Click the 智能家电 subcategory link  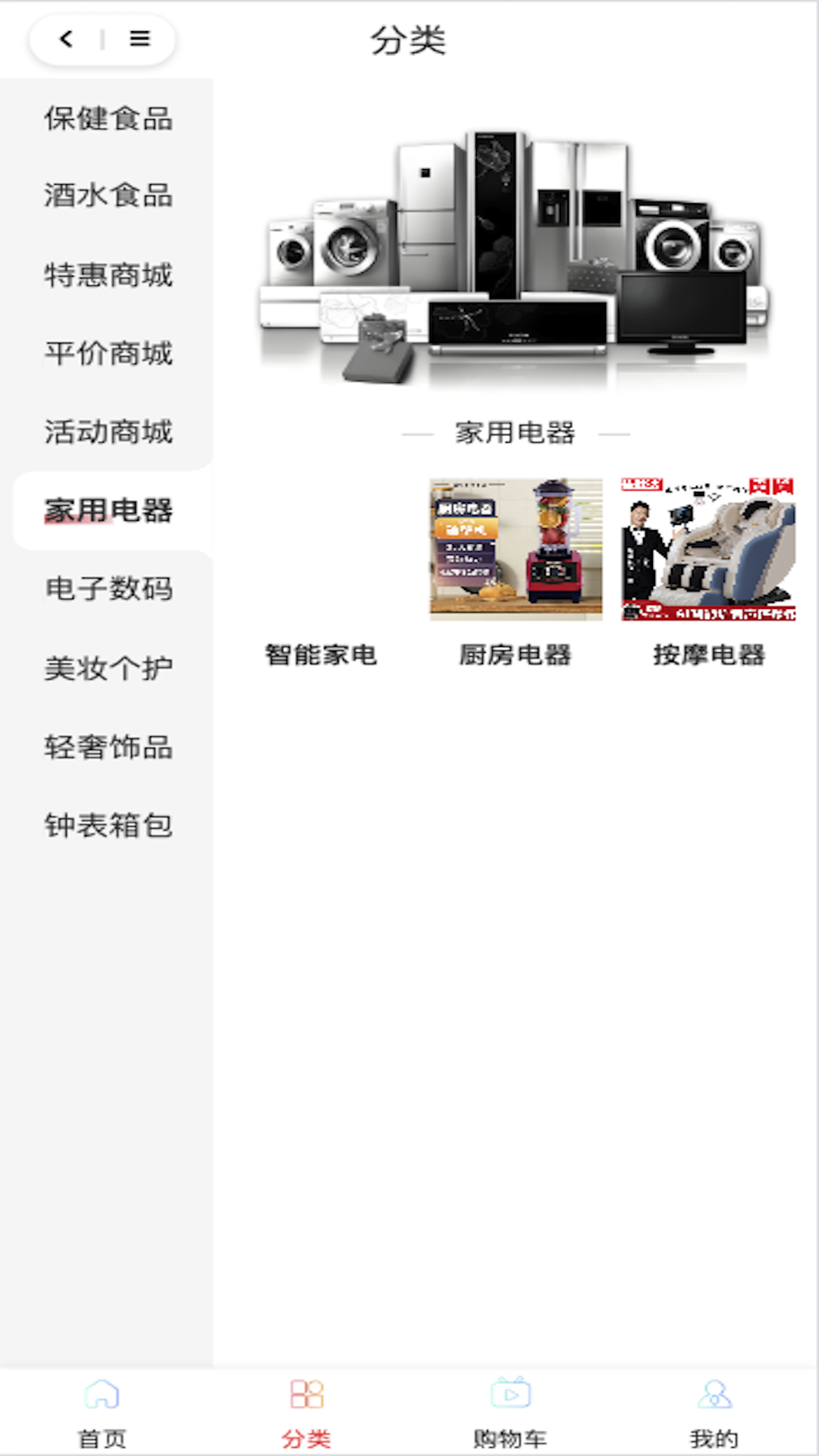pos(321,654)
